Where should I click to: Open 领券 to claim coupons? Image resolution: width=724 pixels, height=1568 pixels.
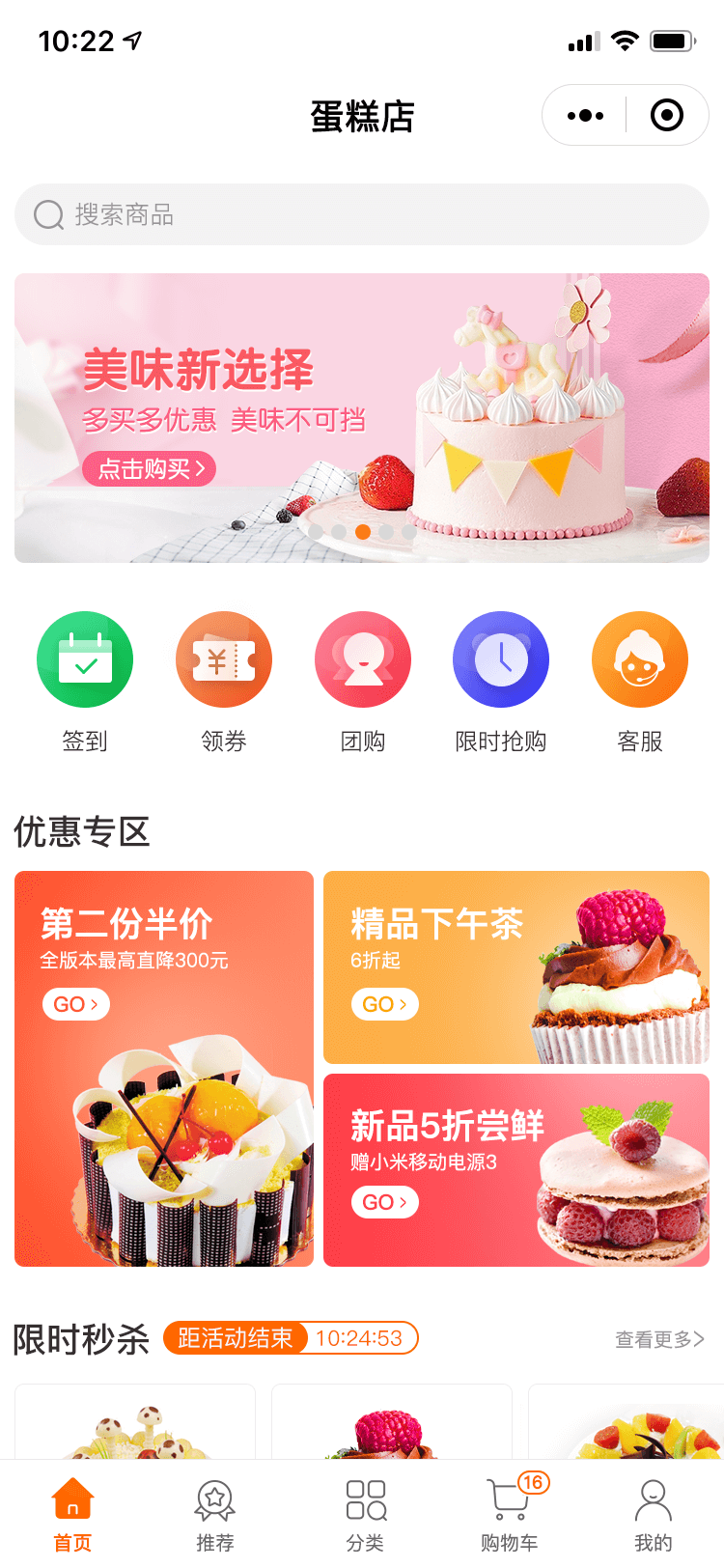[224, 660]
